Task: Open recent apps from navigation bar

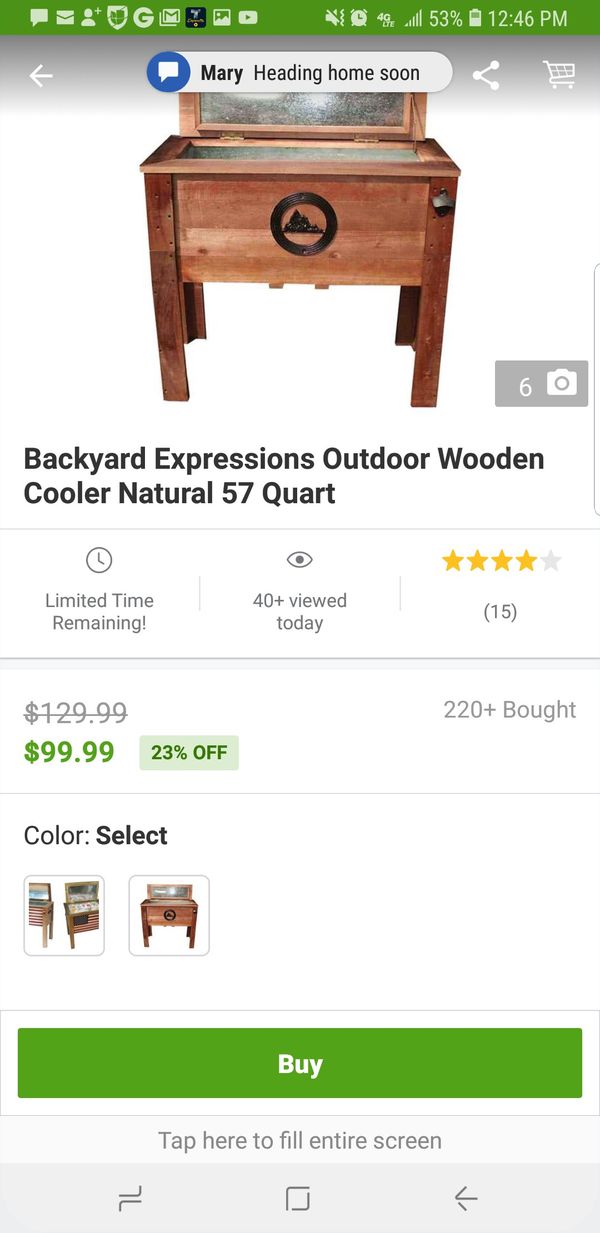Action: [131, 1198]
